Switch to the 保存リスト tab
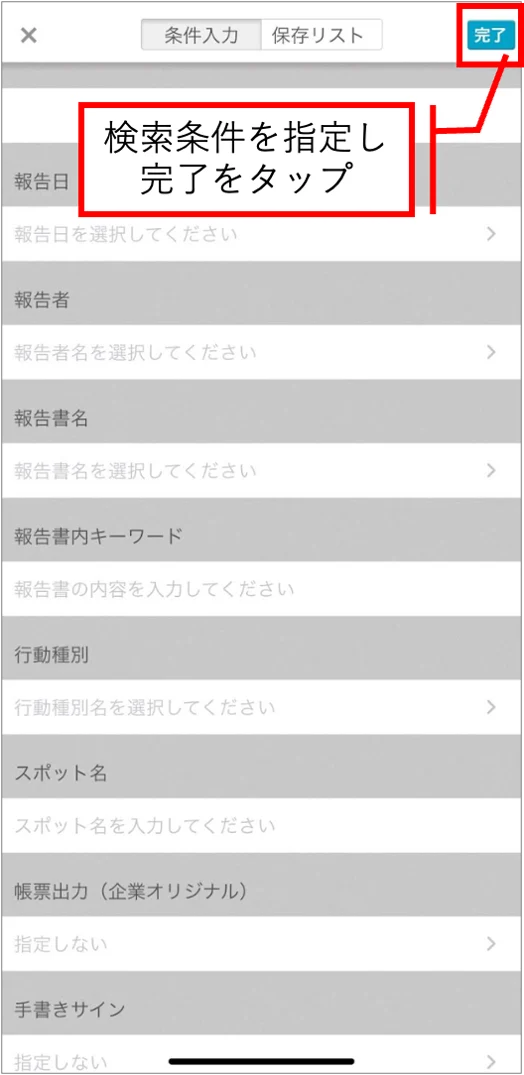 321,35
